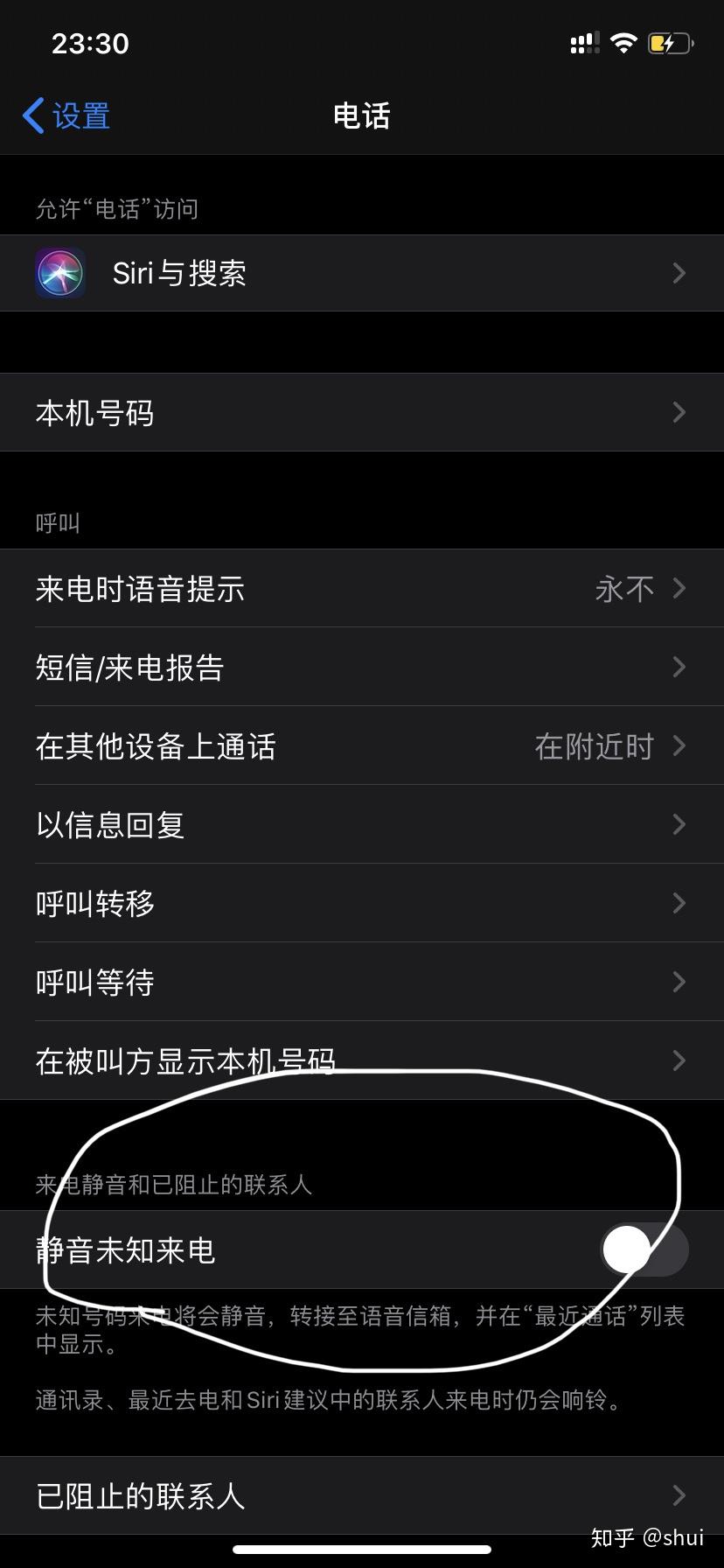Open 来电时语音提示 setting
This screenshot has width=724, height=1568.
[362, 589]
